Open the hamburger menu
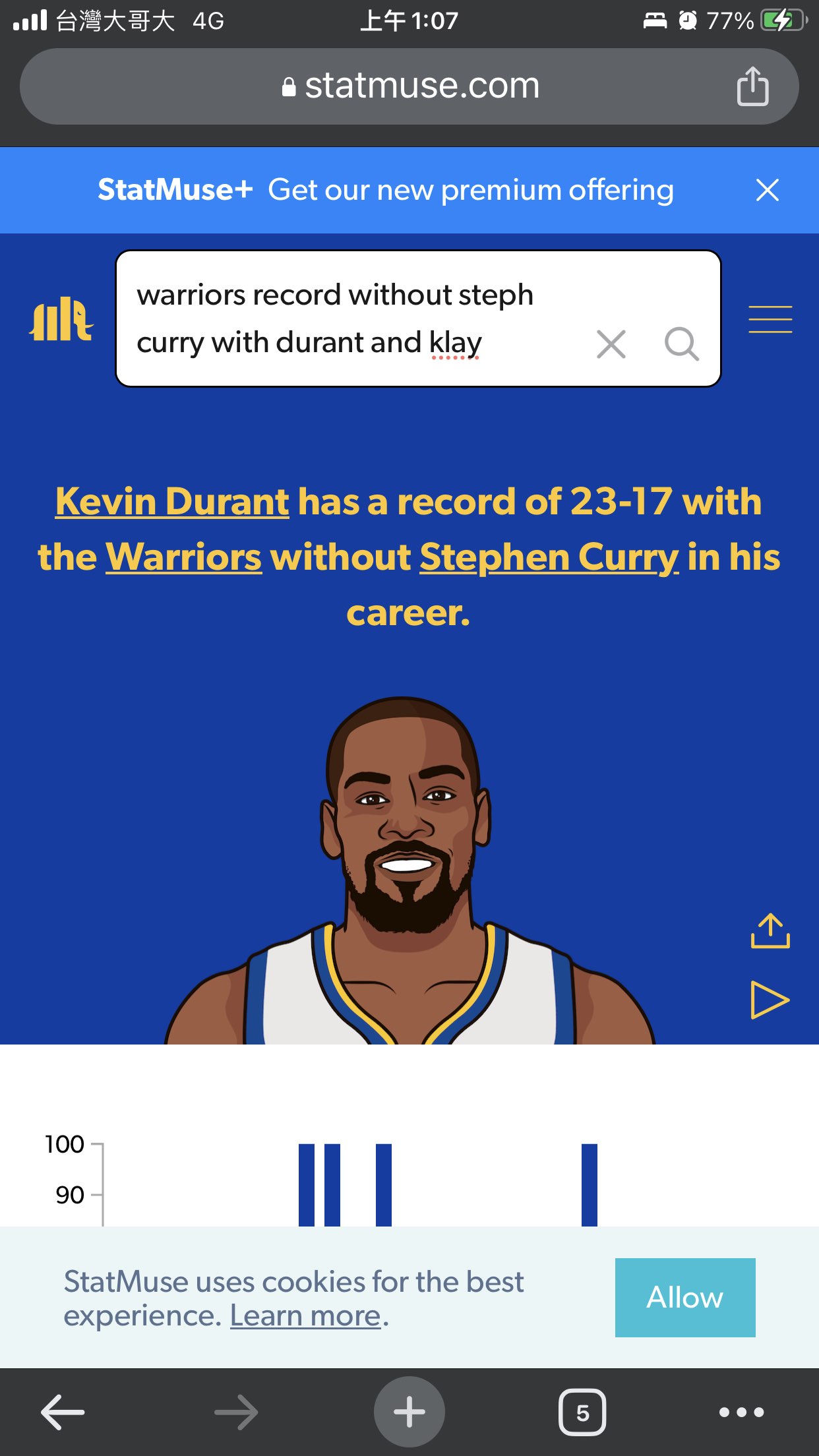The image size is (819, 1456). click(770, 319)
